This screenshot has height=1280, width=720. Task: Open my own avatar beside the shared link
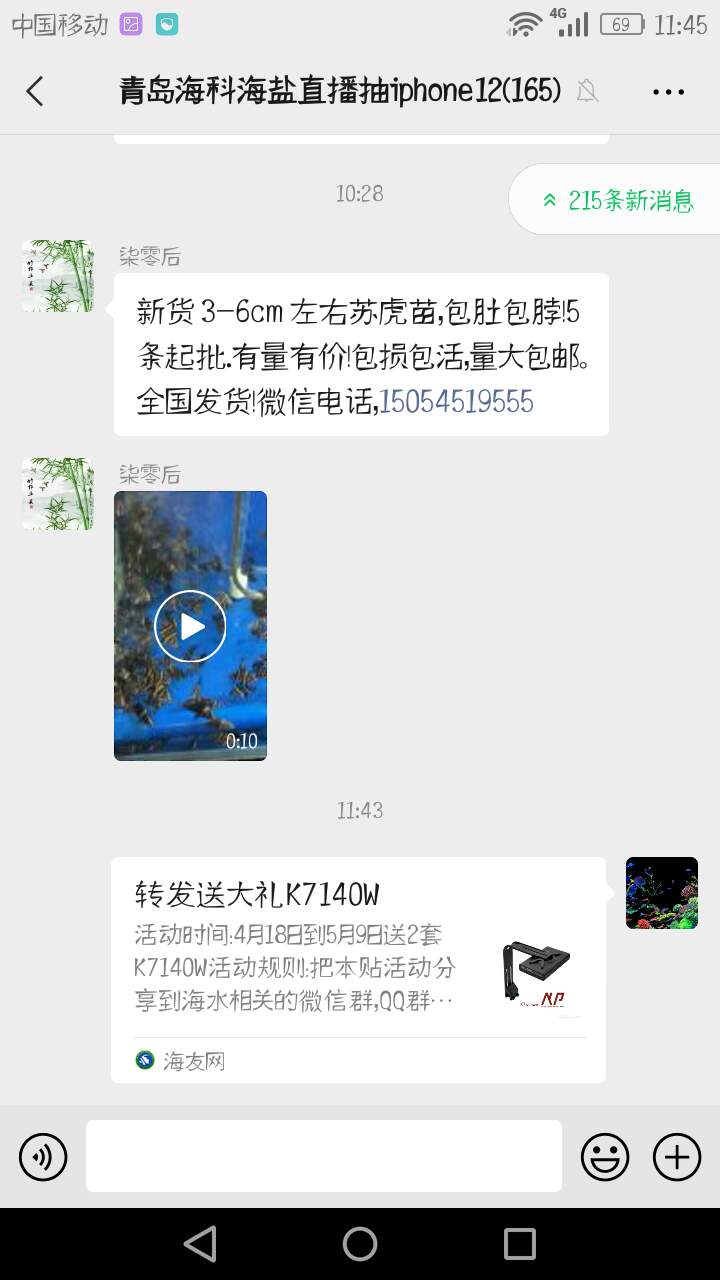tap(661, 893)
